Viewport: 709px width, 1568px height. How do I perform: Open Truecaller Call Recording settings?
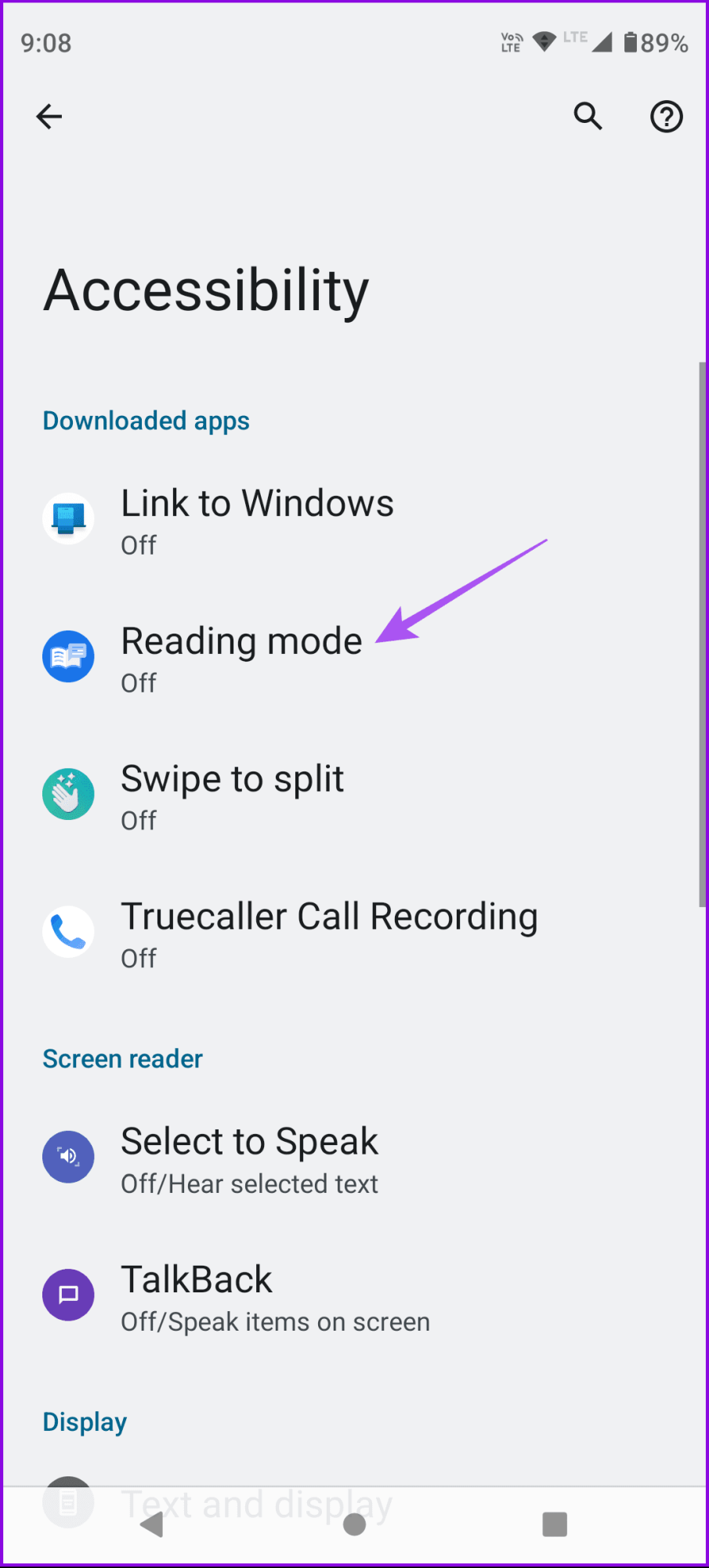[329, 933]
